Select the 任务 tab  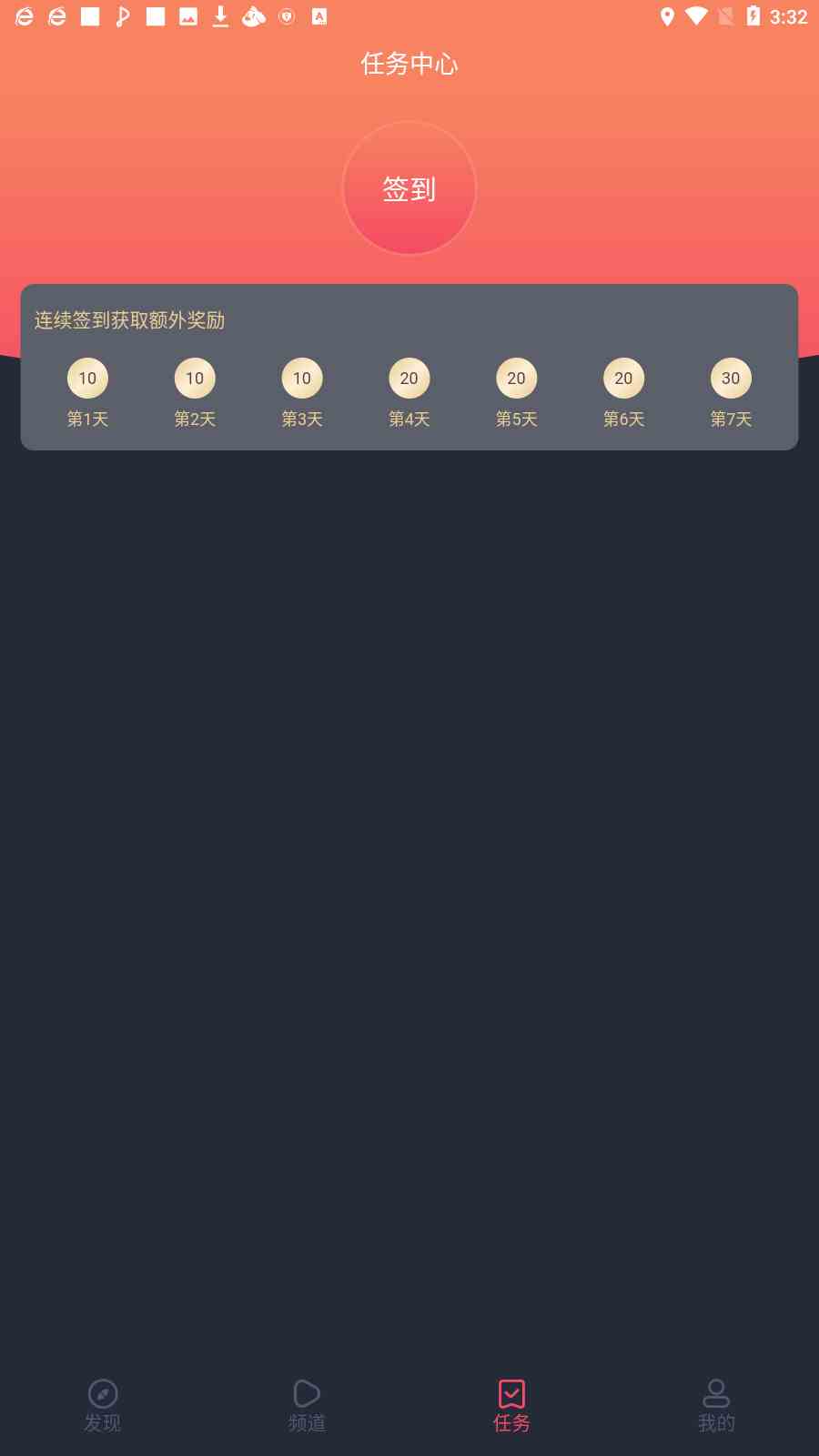511,1405
